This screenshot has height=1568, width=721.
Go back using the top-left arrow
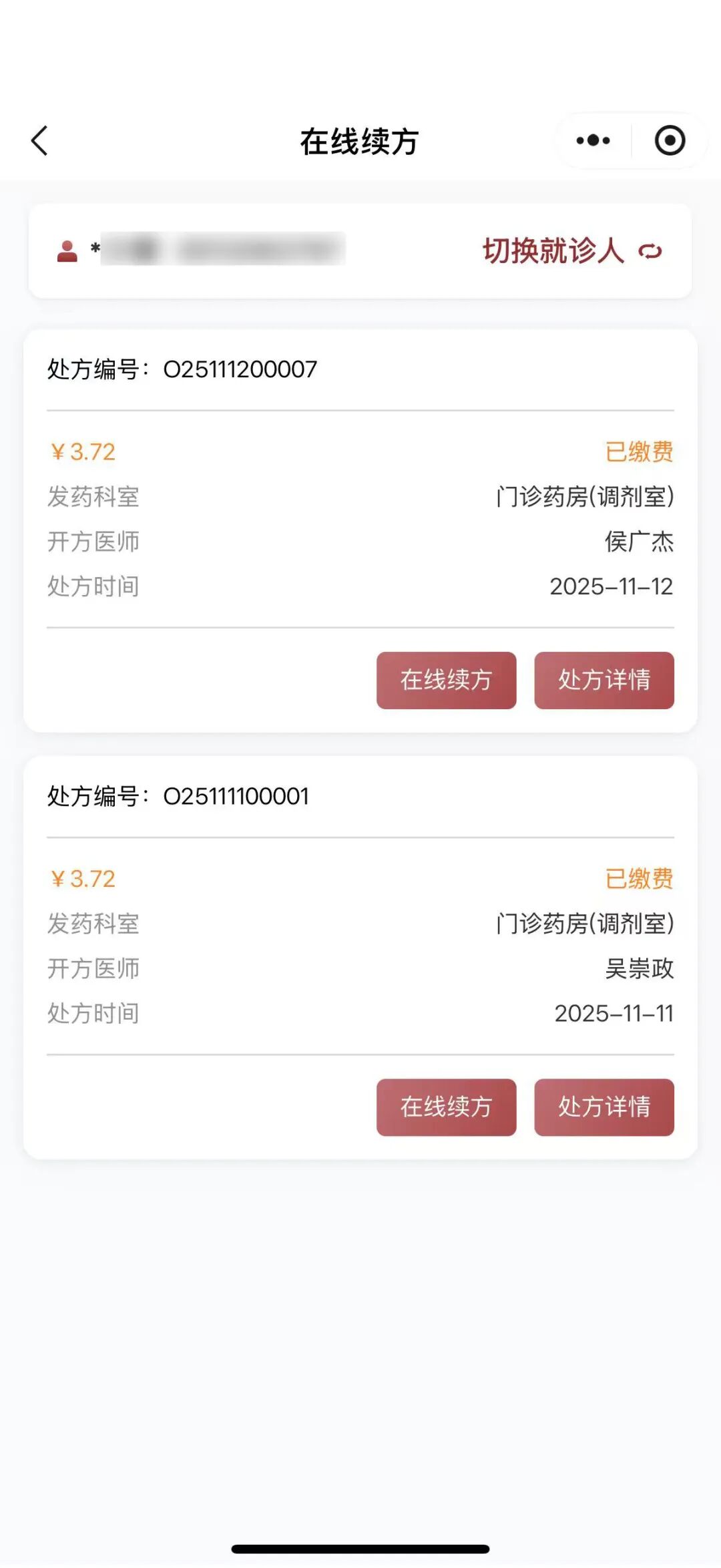click(40, 141)
